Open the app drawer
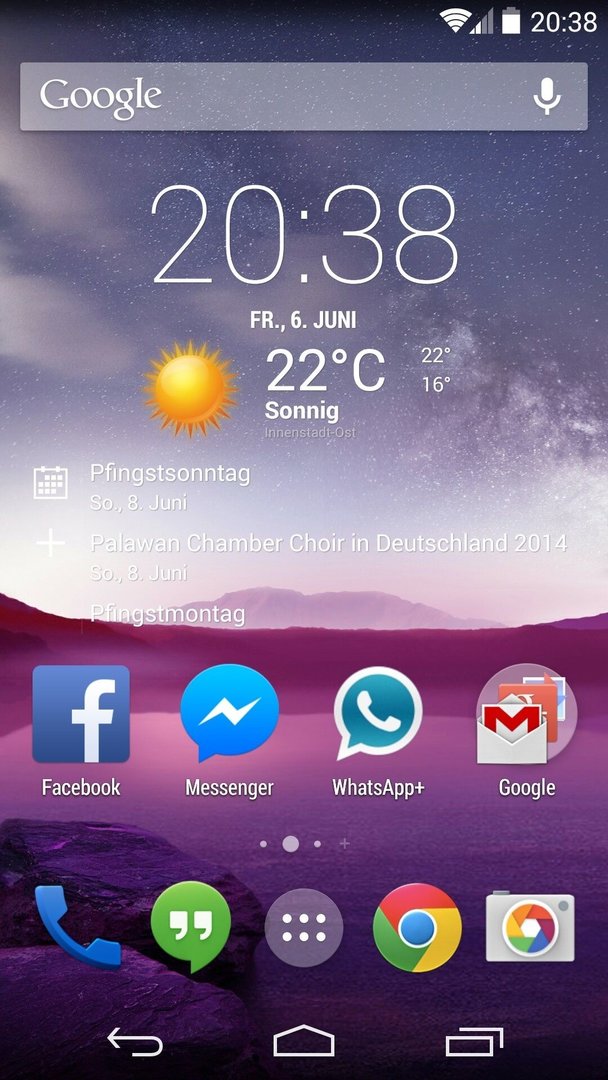 pos(304,928)
